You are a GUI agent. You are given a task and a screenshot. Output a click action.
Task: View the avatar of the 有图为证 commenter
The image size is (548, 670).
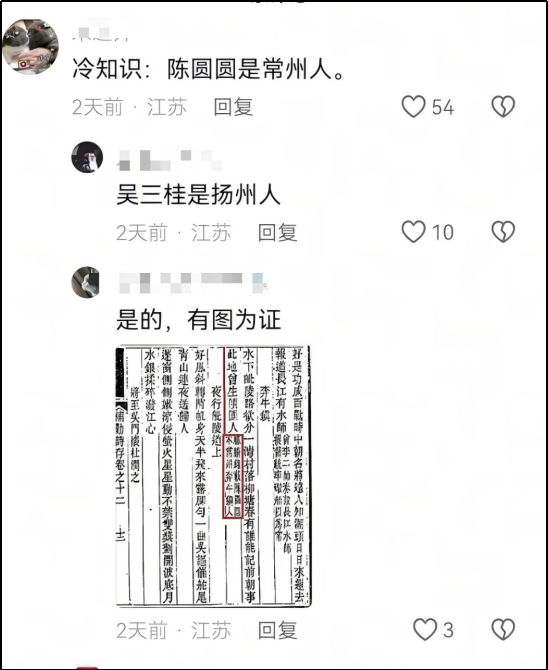coord(85,282)
